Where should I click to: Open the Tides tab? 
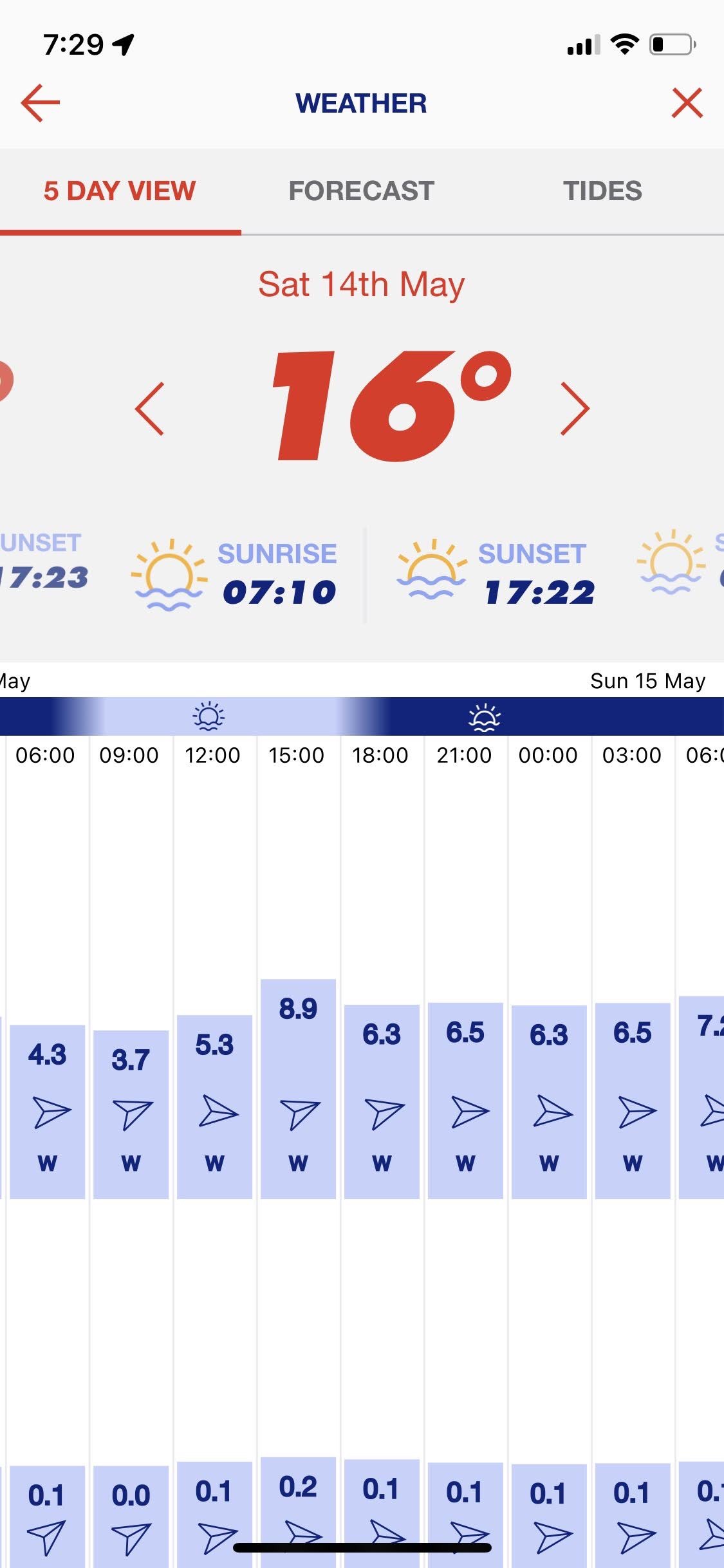click(602, 191)
